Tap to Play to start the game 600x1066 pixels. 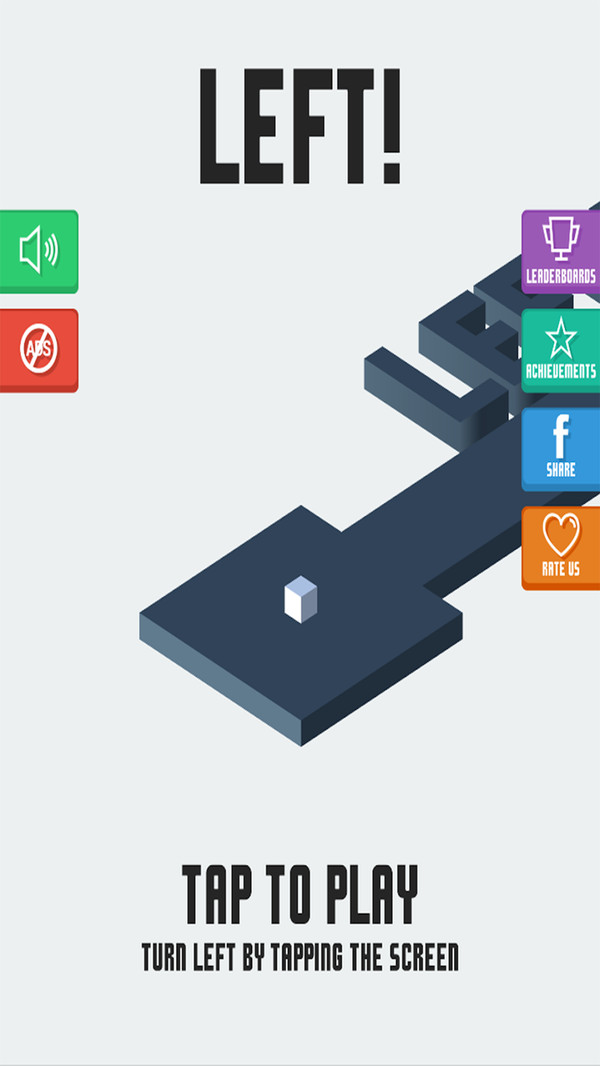[300, 894]
